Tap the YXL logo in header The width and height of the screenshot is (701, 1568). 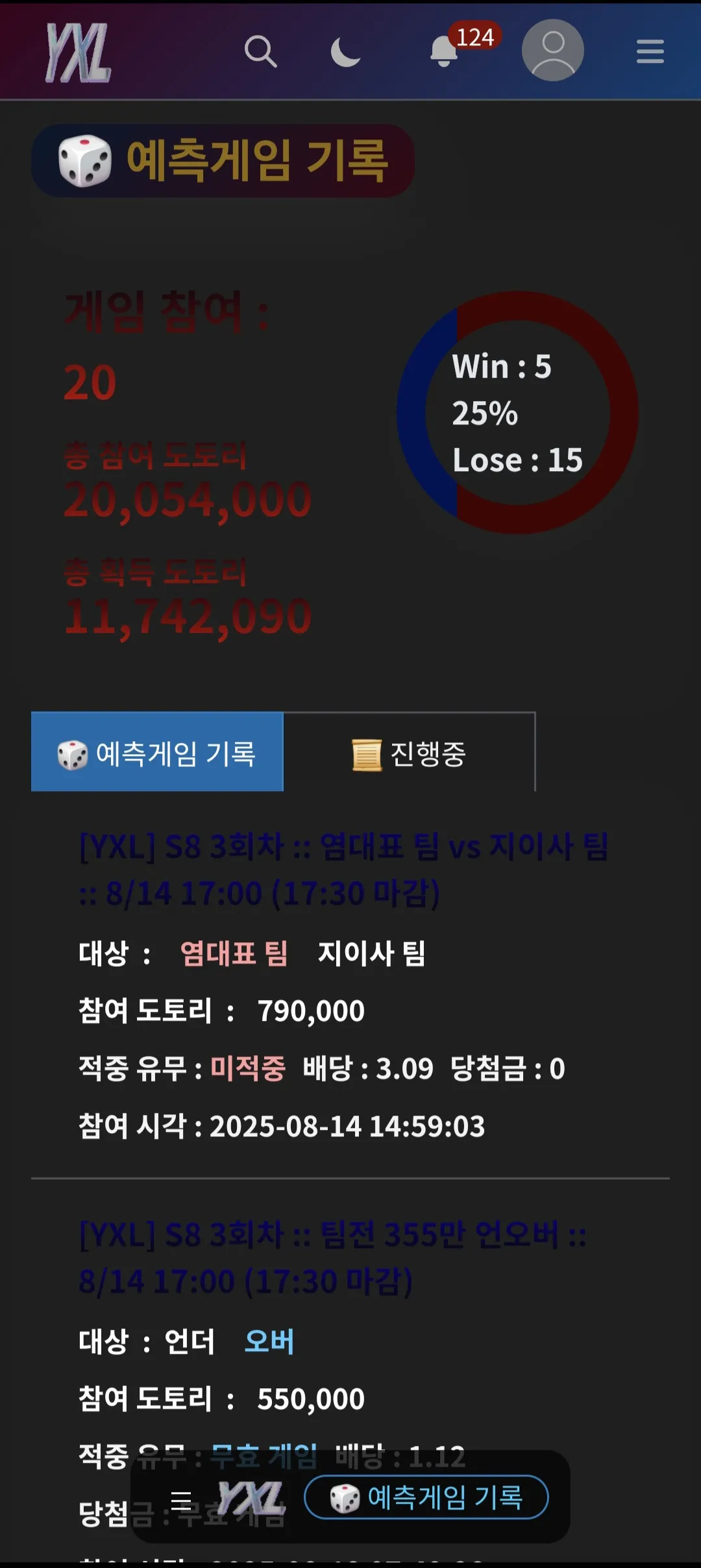coord(79,53)
